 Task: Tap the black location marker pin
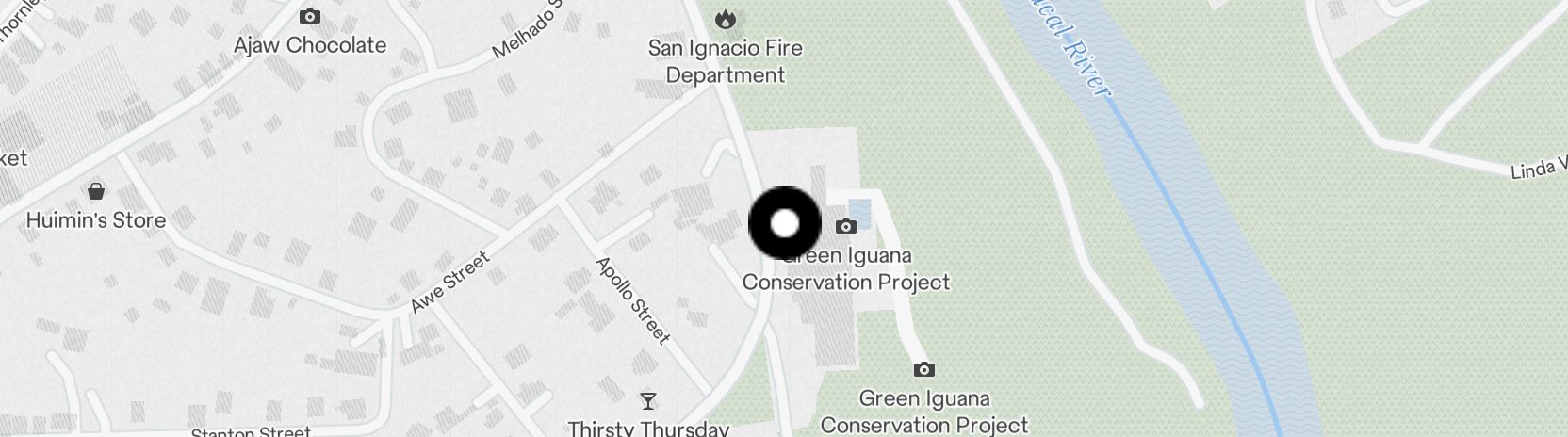784,224
